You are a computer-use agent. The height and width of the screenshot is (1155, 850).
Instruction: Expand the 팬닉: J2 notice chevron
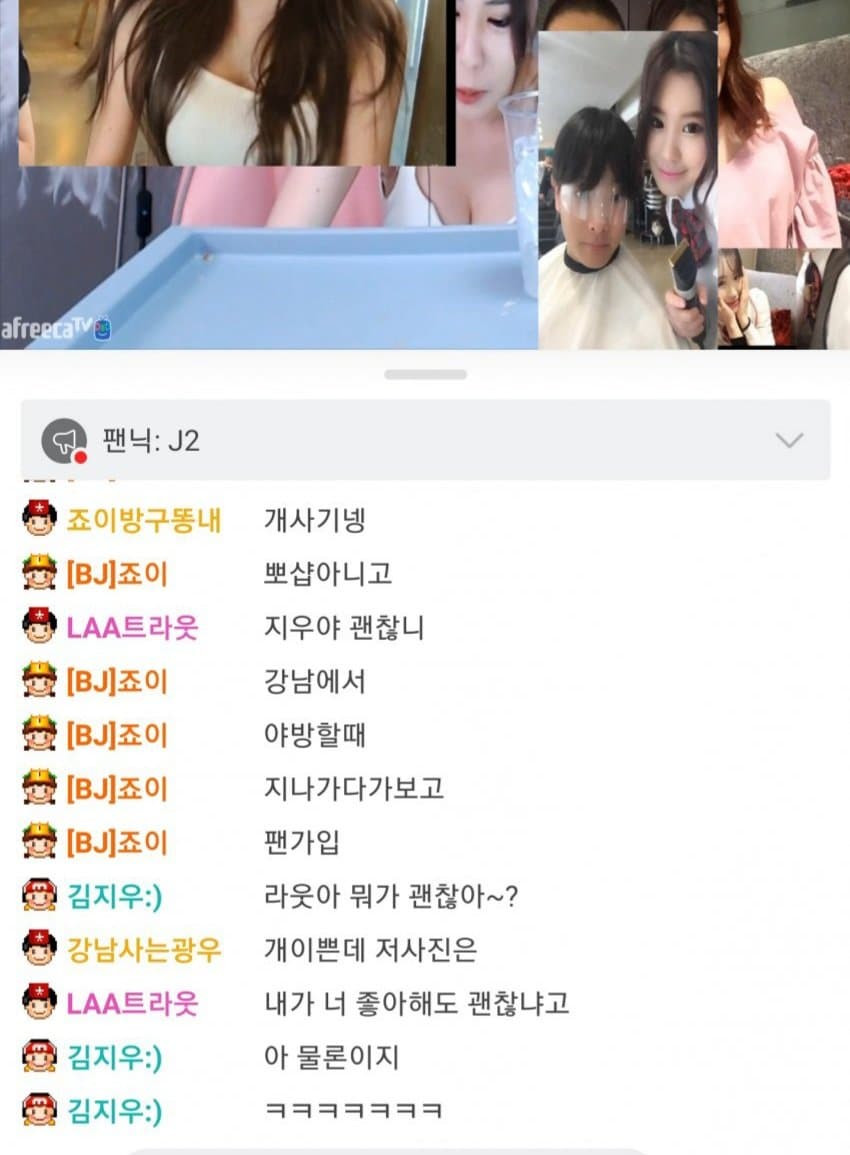coord(789,441)
